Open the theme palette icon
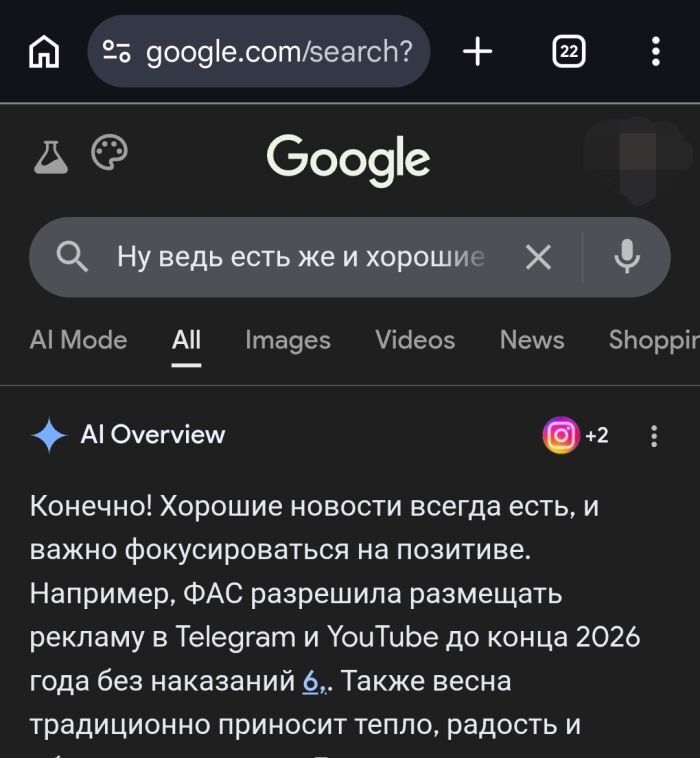 click(x=109, y=154)
